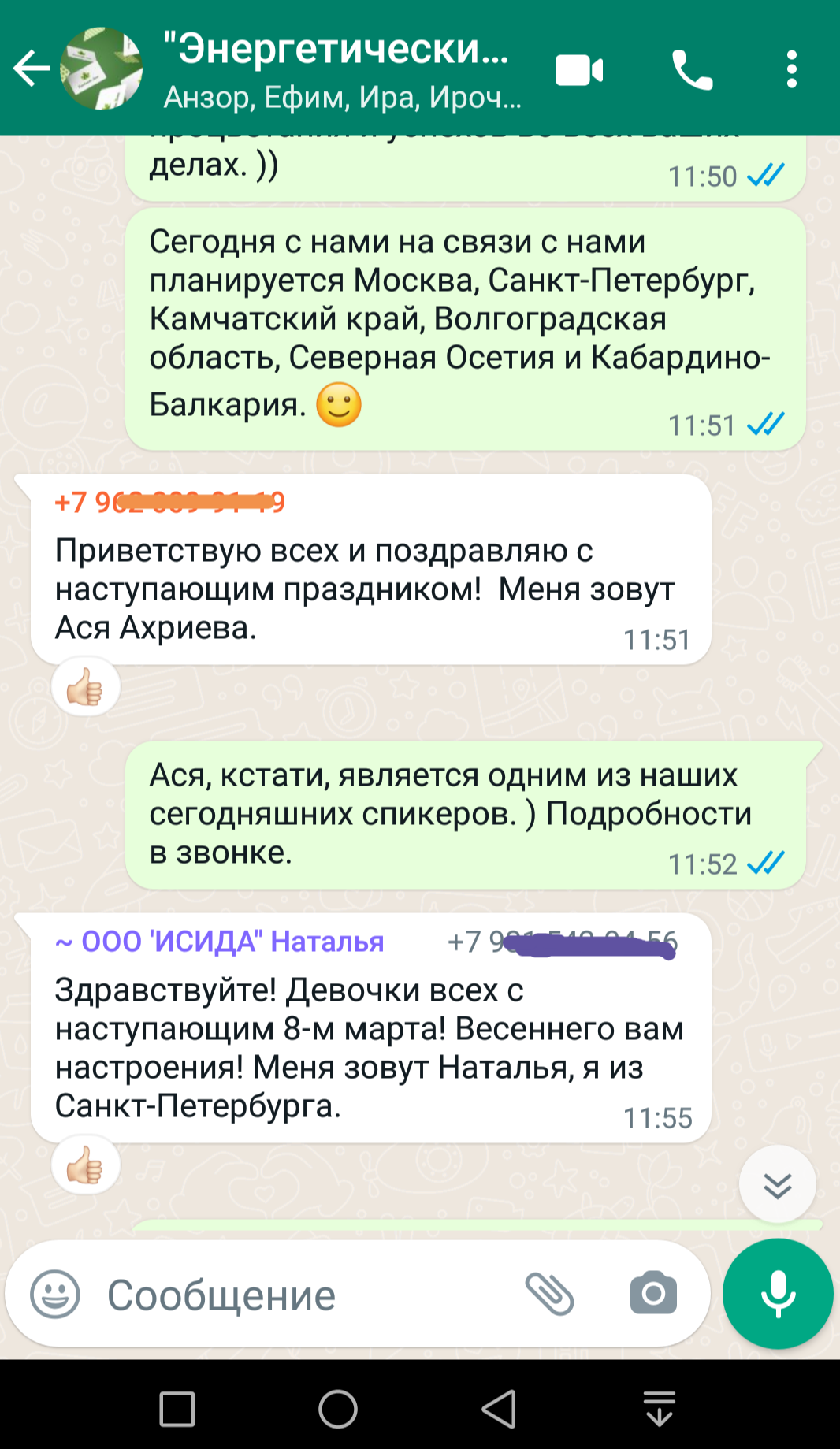Image resolution: width=840 pixels, height=1449 pixels.
Task: Start a group video call
Action: (x=579, y=70)
